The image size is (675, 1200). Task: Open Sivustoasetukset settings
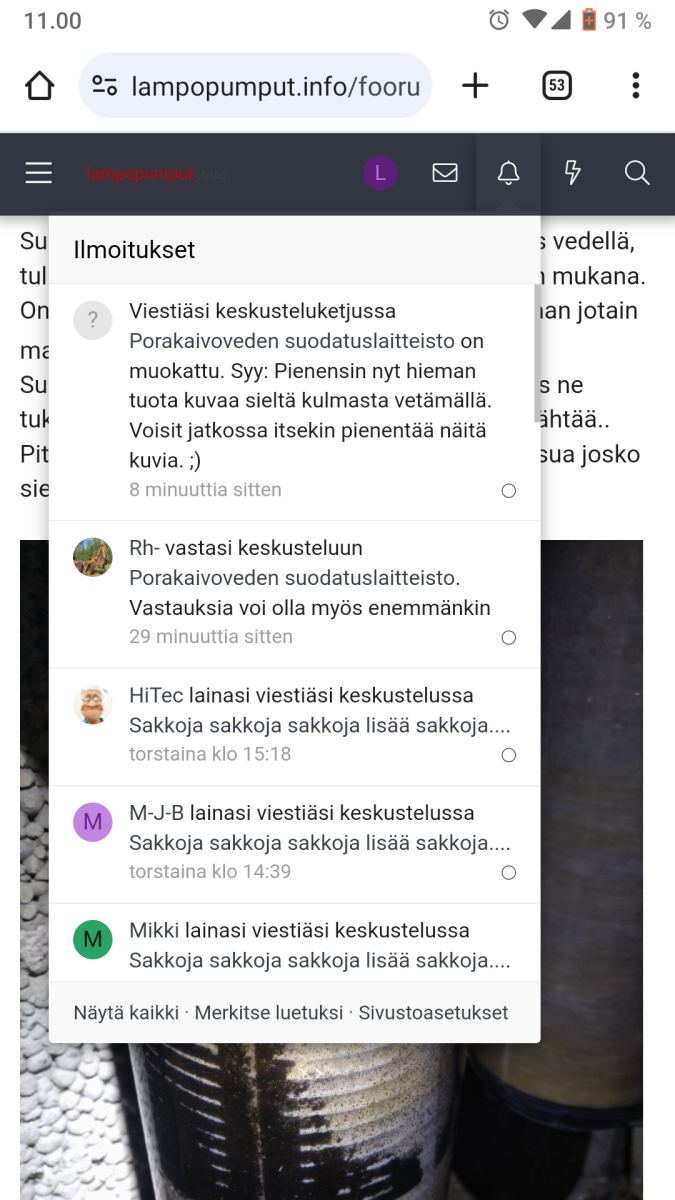tap(433, 1012)
